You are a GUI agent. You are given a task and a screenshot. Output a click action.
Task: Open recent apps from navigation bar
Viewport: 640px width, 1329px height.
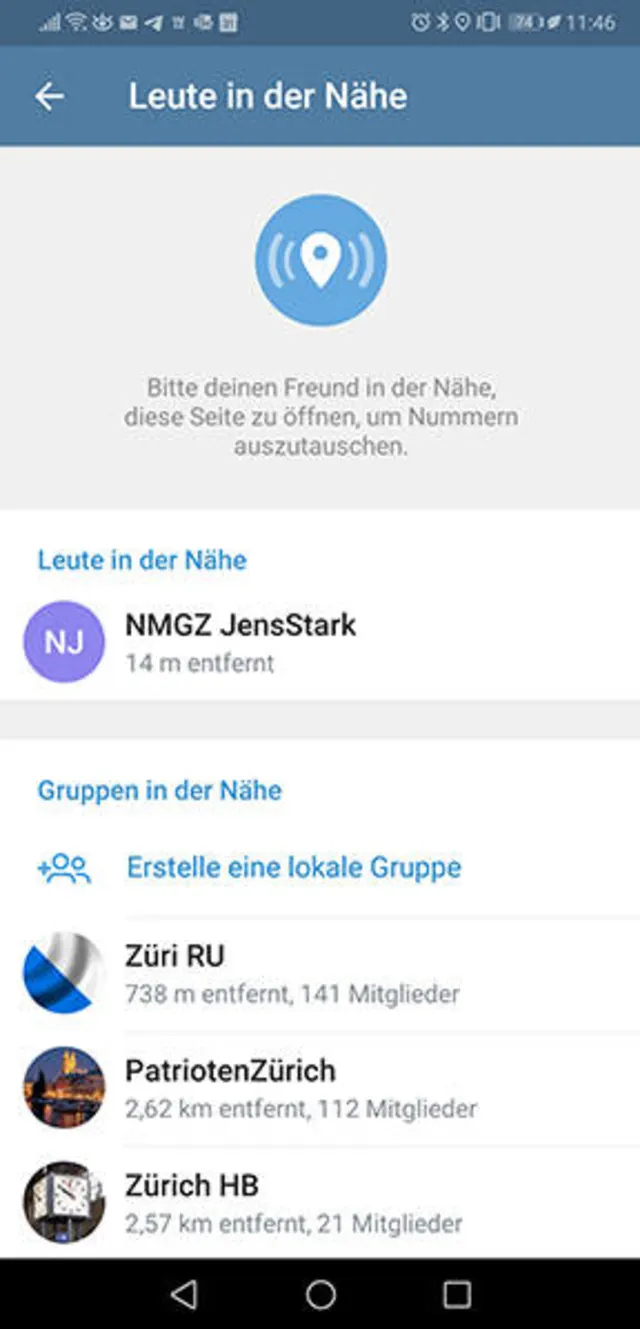[x=456, y=1295]
